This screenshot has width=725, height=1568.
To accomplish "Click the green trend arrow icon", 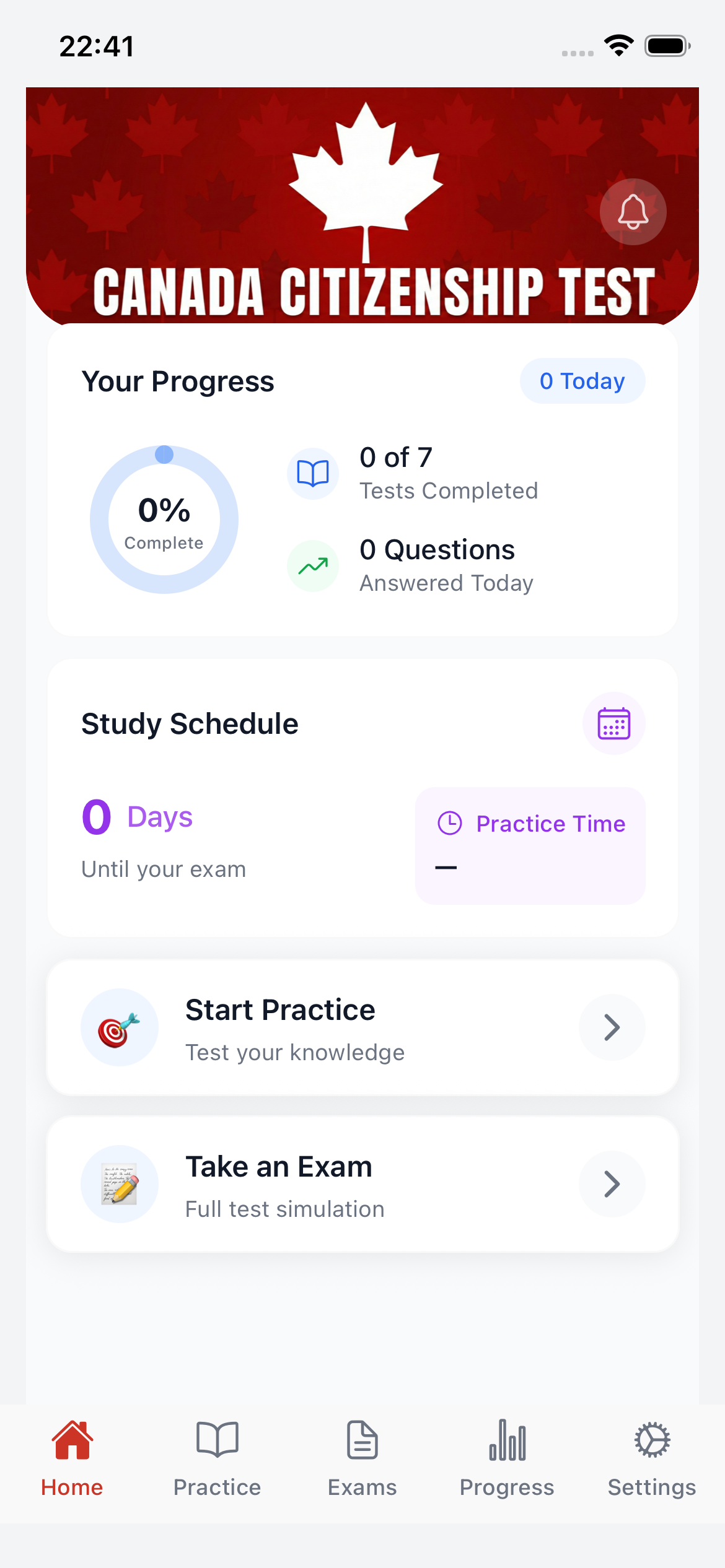I will click(x=312, y=565).
